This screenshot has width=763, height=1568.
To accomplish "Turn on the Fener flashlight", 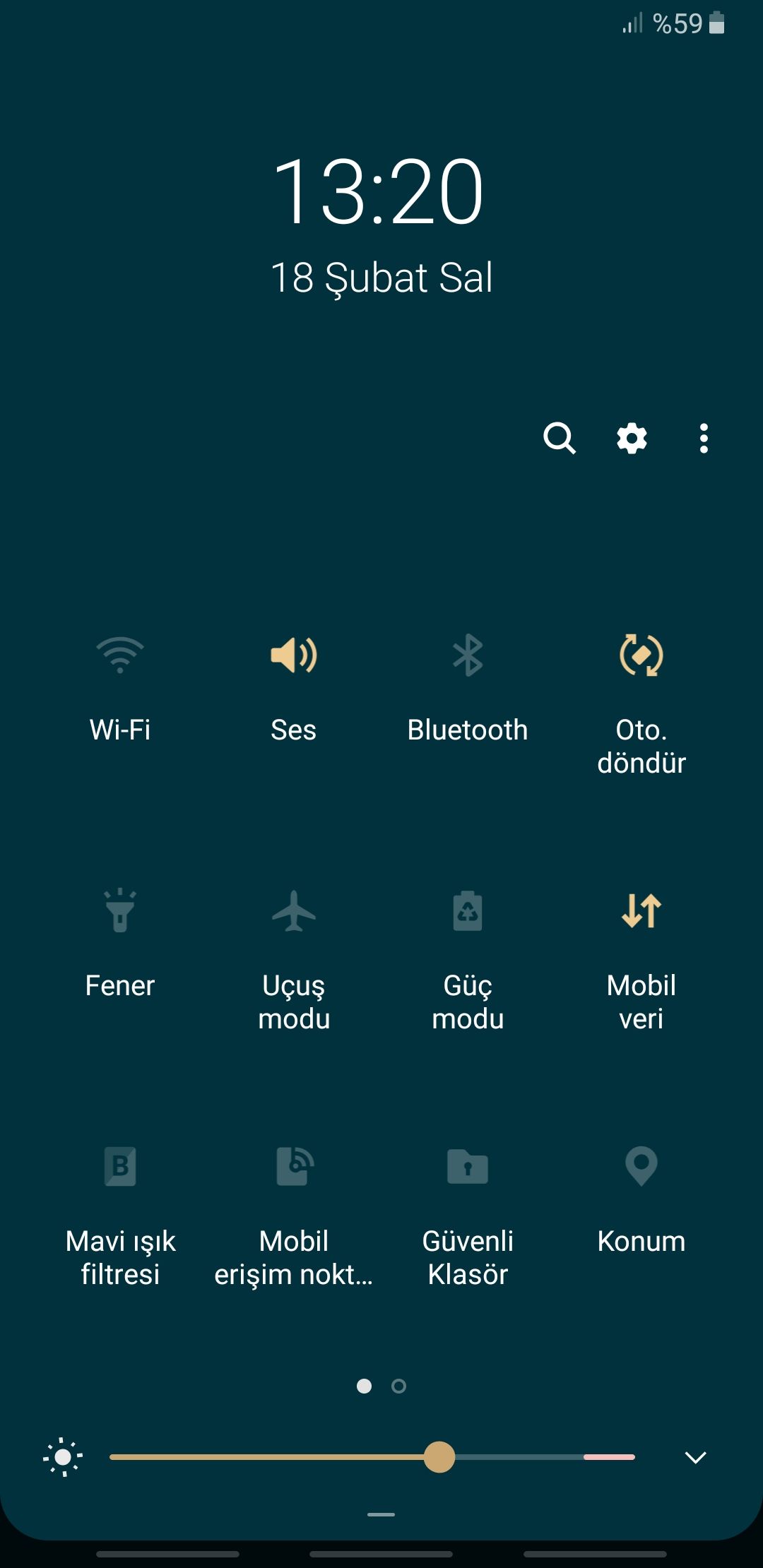I will click(120, 911).
